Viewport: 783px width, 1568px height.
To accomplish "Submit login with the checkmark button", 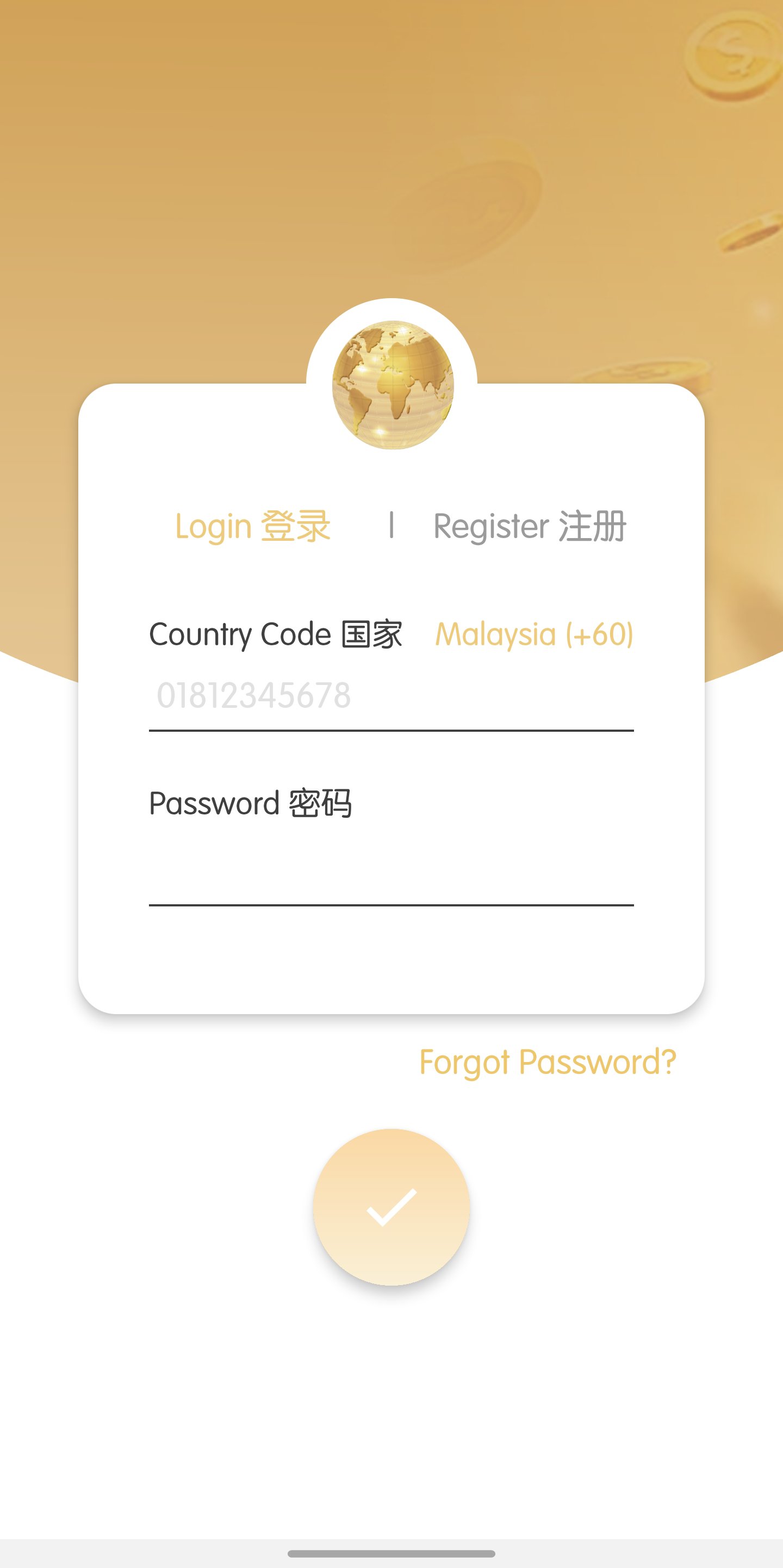I will point(391,1206).
